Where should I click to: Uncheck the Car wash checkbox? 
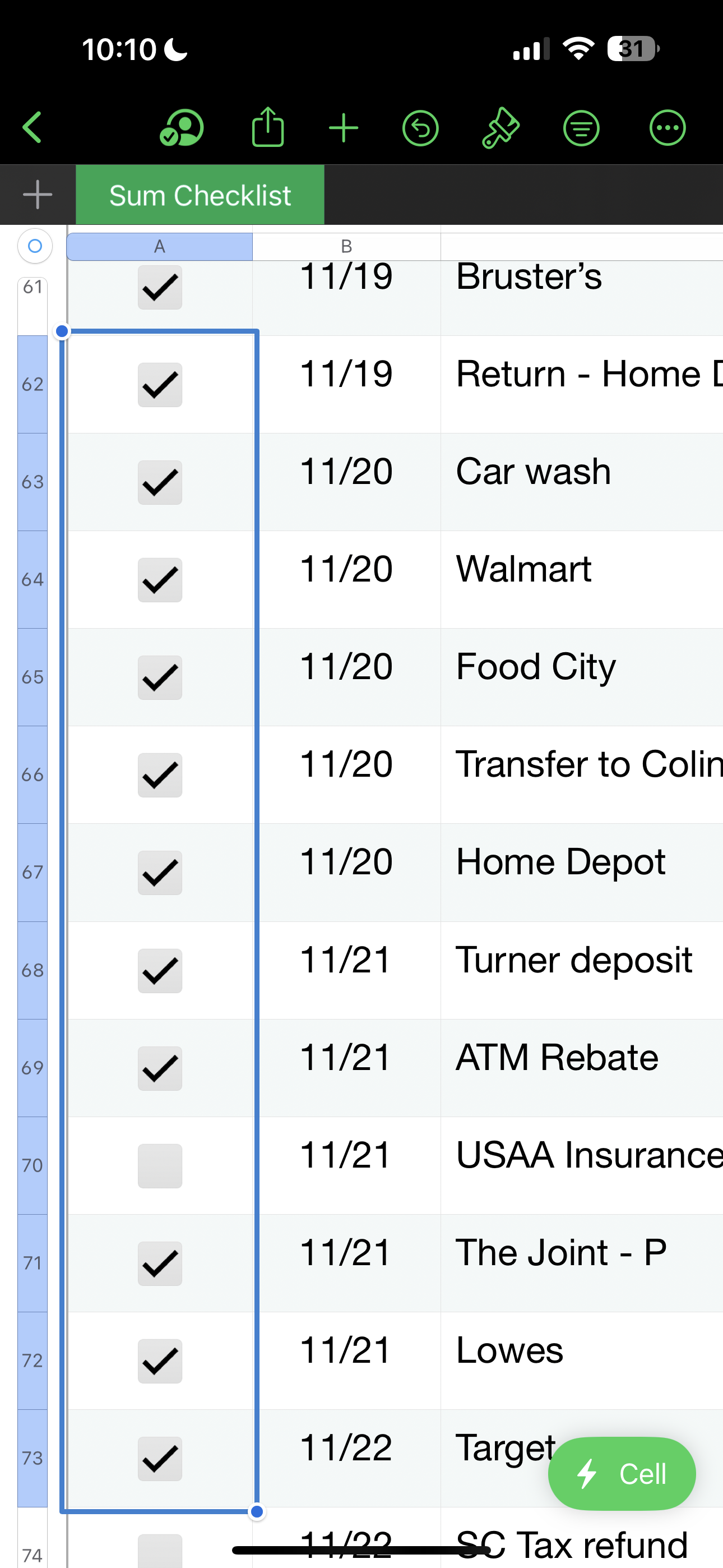tap(160, 483)
